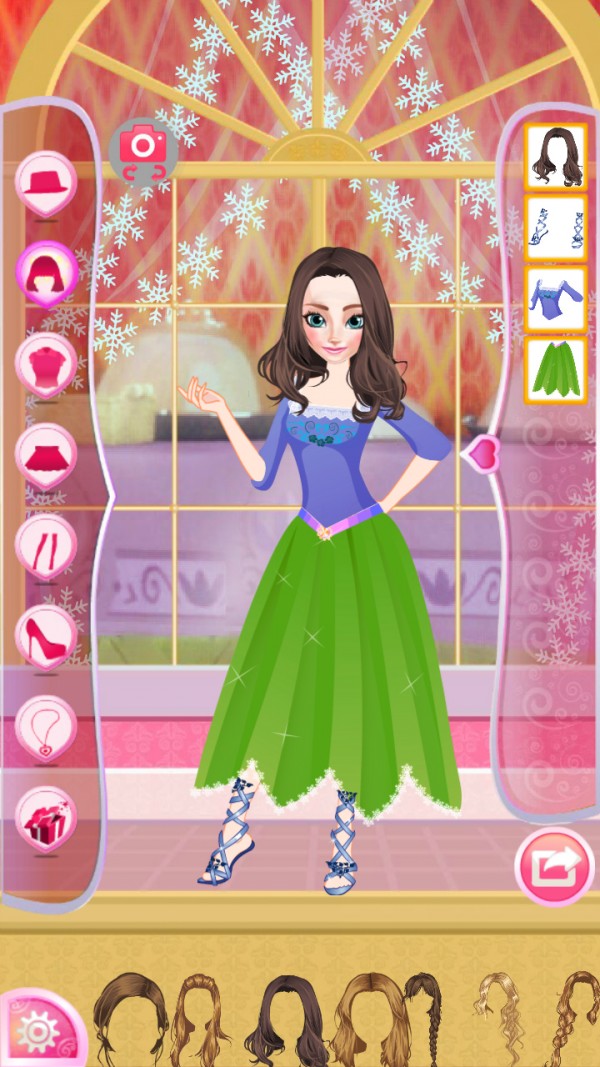Screen dimensions: 600x1067
Task: Choose the dark wavy hairstyle
Action: 286,1020
